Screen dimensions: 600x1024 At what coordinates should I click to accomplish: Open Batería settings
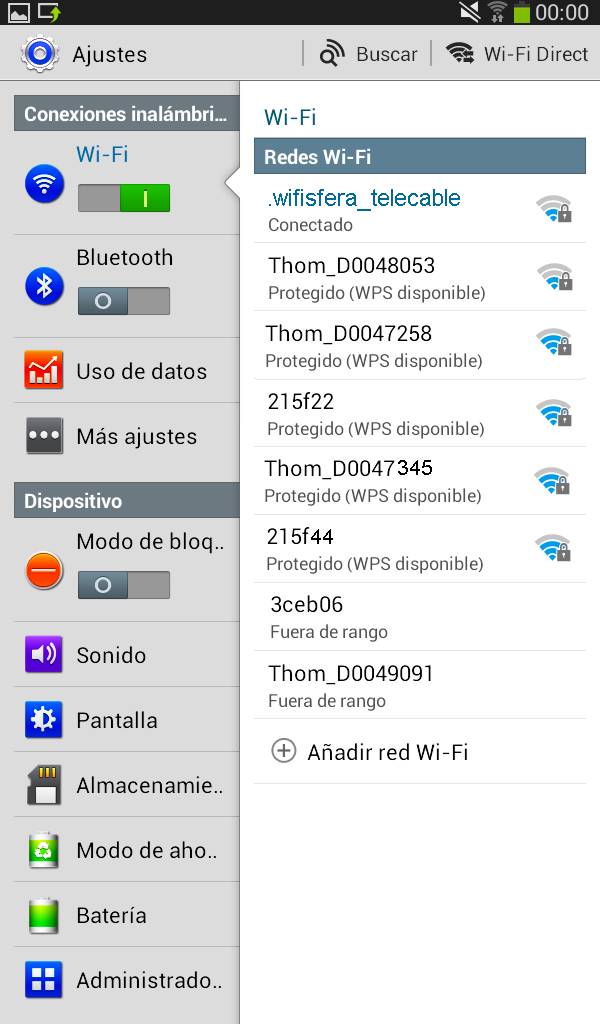click(127, 915)
